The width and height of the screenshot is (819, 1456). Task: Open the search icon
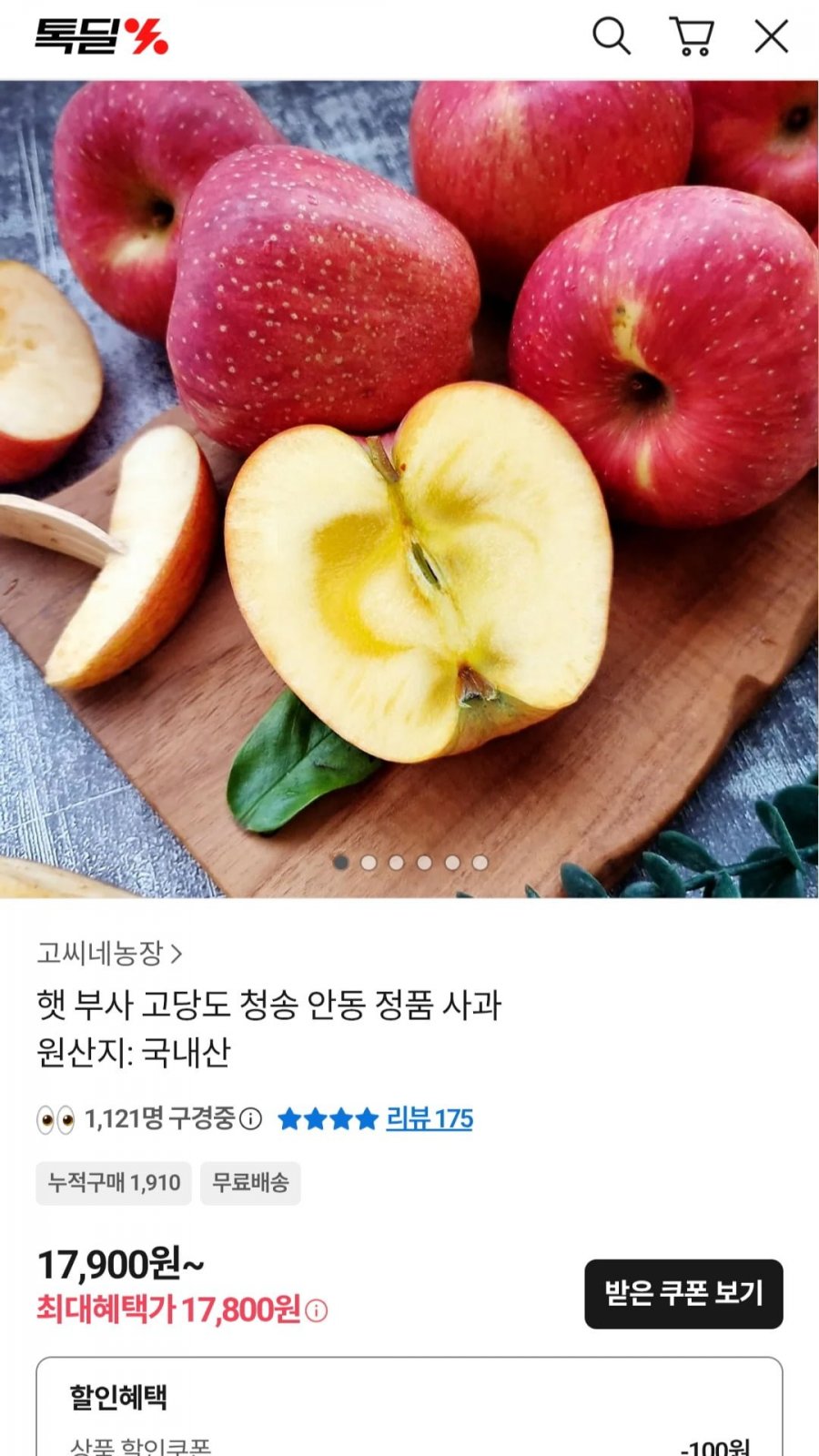coord(611,37)
